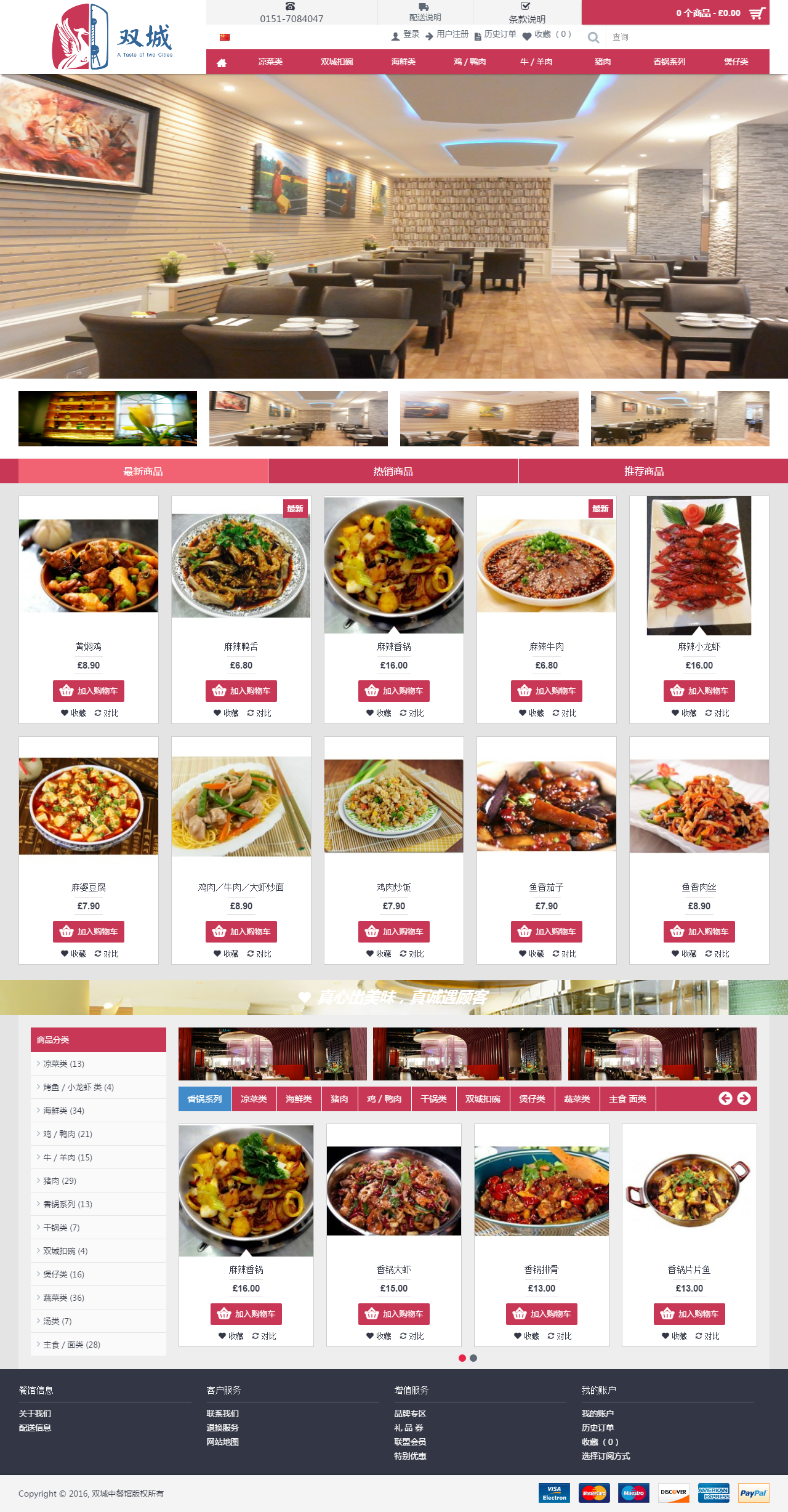Viewport: 788px width, 1512px height.
Task: Switch to the 干锅类 tab in carousel
Action: click(433, 1099)
